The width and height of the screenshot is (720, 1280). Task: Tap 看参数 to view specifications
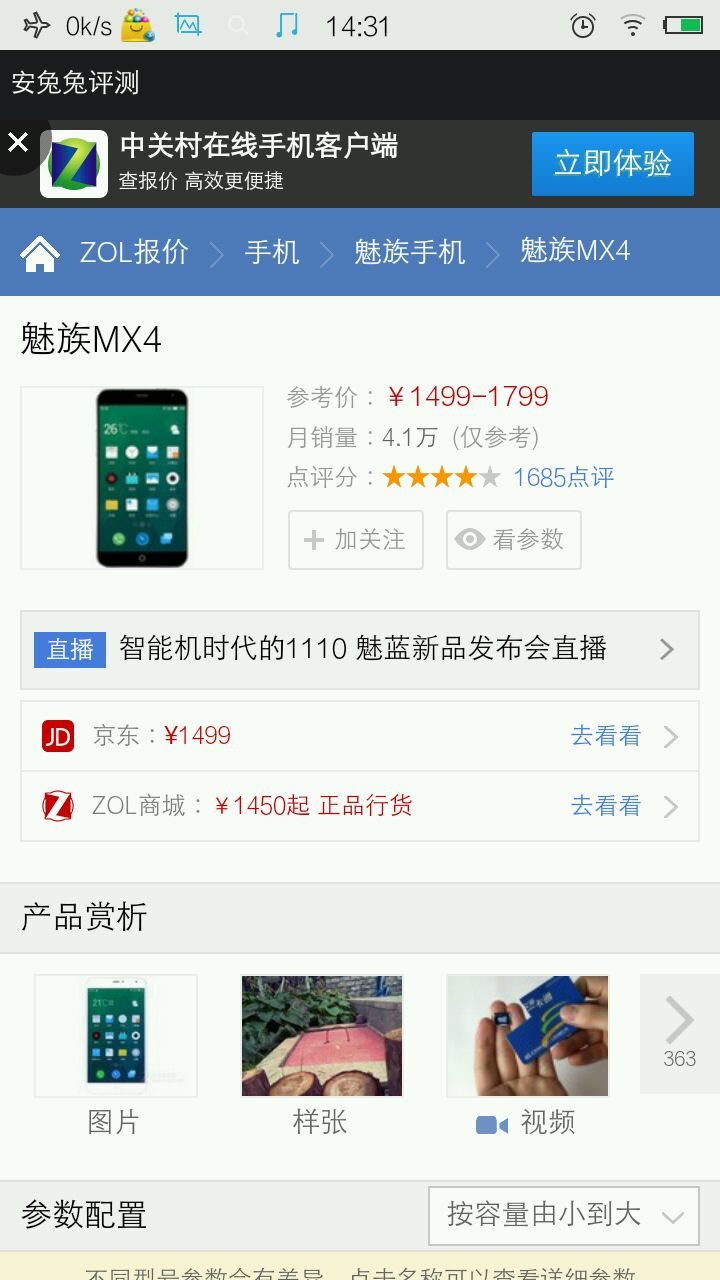(513, 540)
